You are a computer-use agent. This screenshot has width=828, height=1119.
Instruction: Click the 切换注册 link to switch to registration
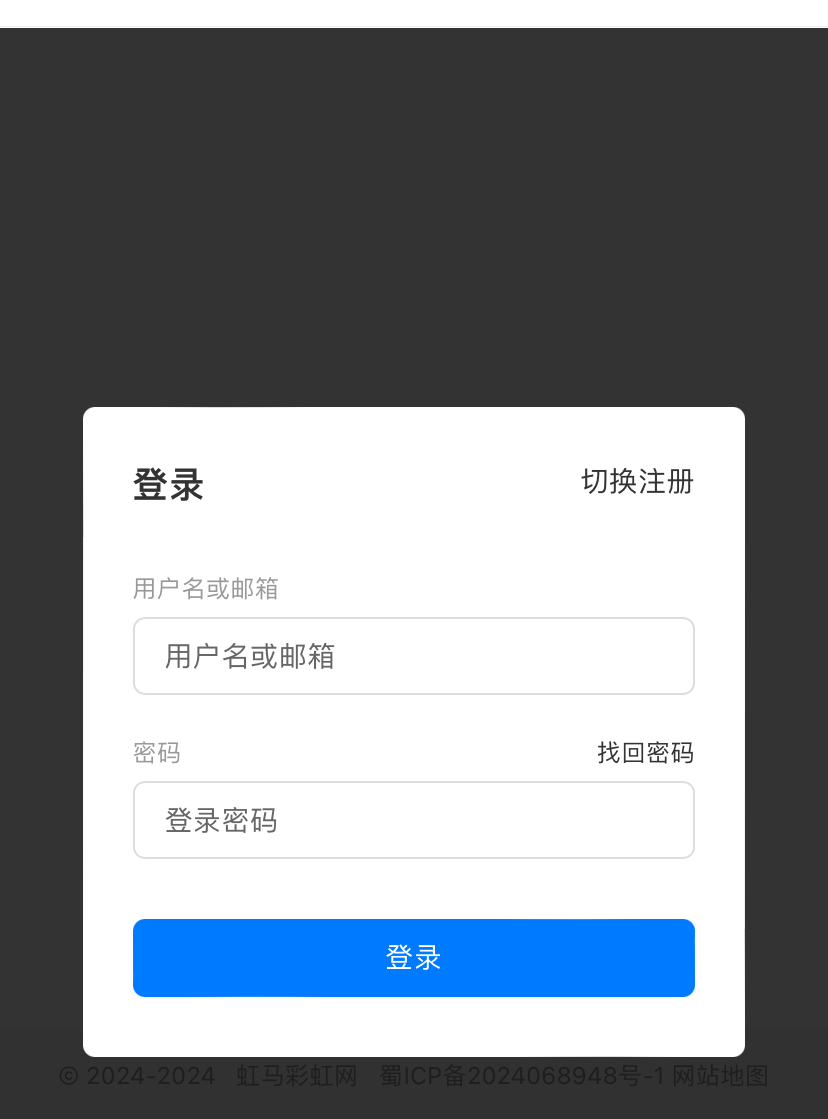639,482
